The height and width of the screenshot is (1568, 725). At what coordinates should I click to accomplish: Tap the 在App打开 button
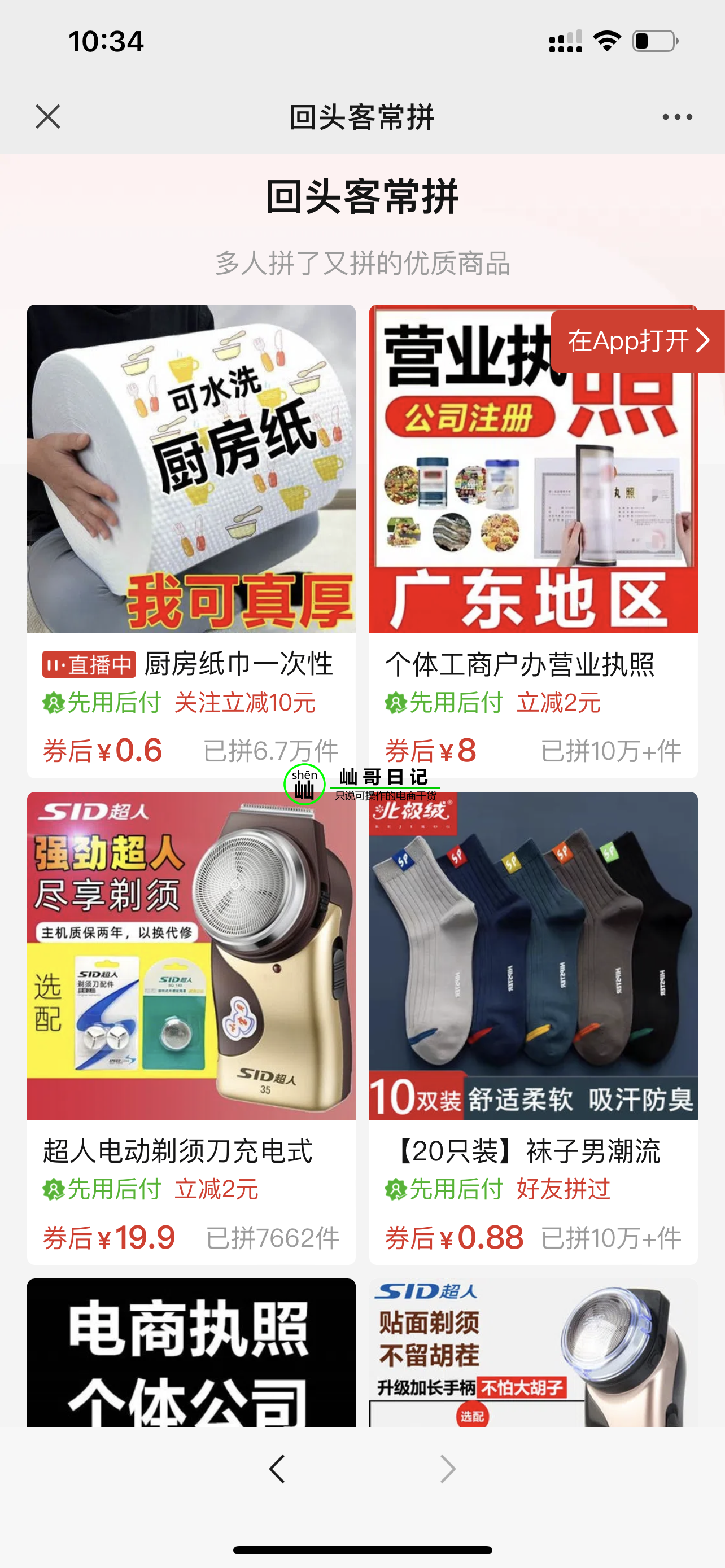click(x=637, y=341)
